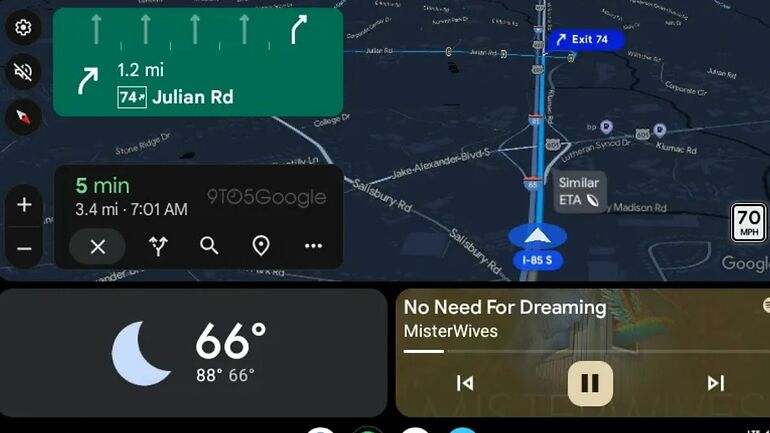
Task: Open the Julian Rd turn directions card
Action: pos(198,62)
